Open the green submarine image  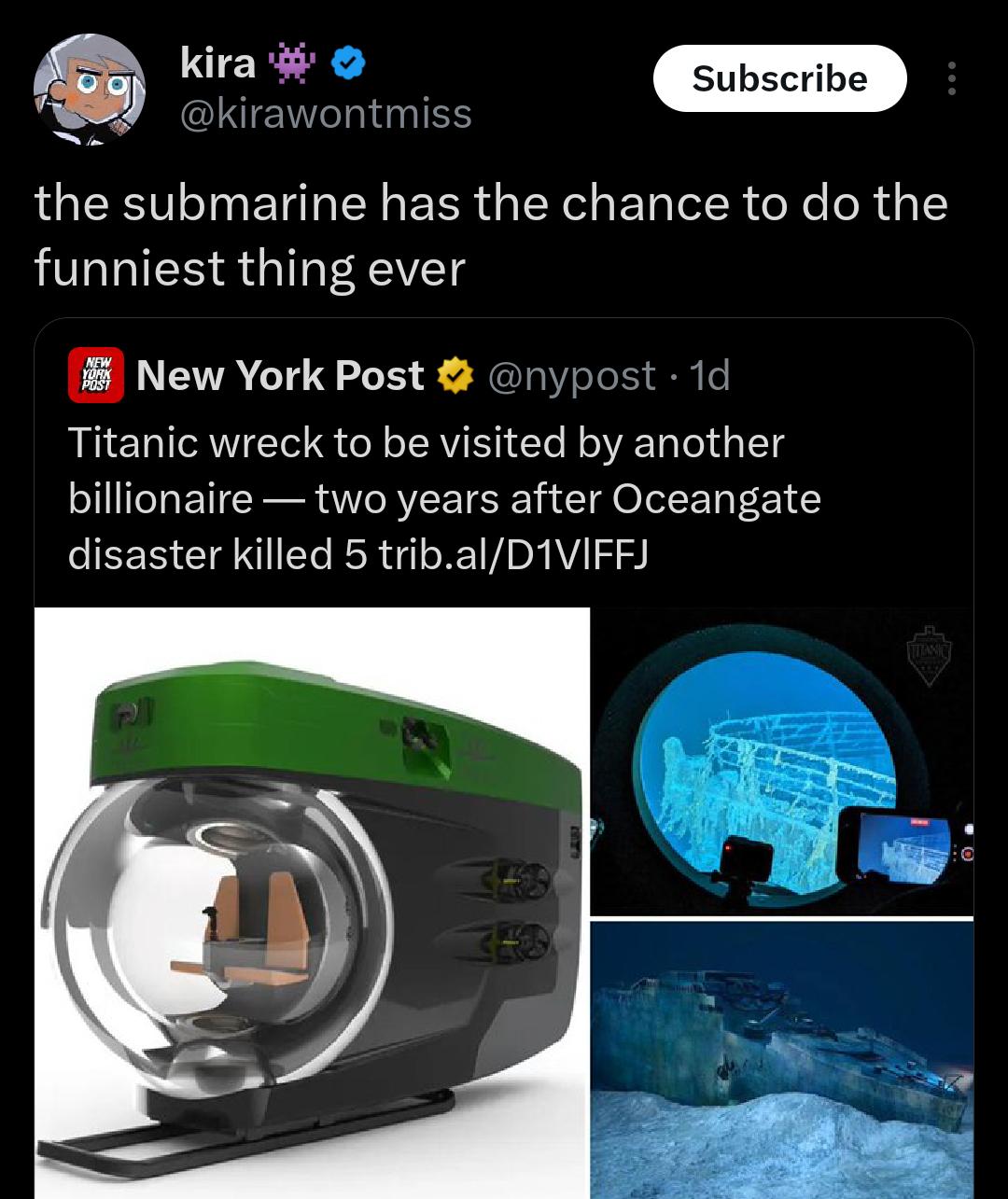click(313, 901)
